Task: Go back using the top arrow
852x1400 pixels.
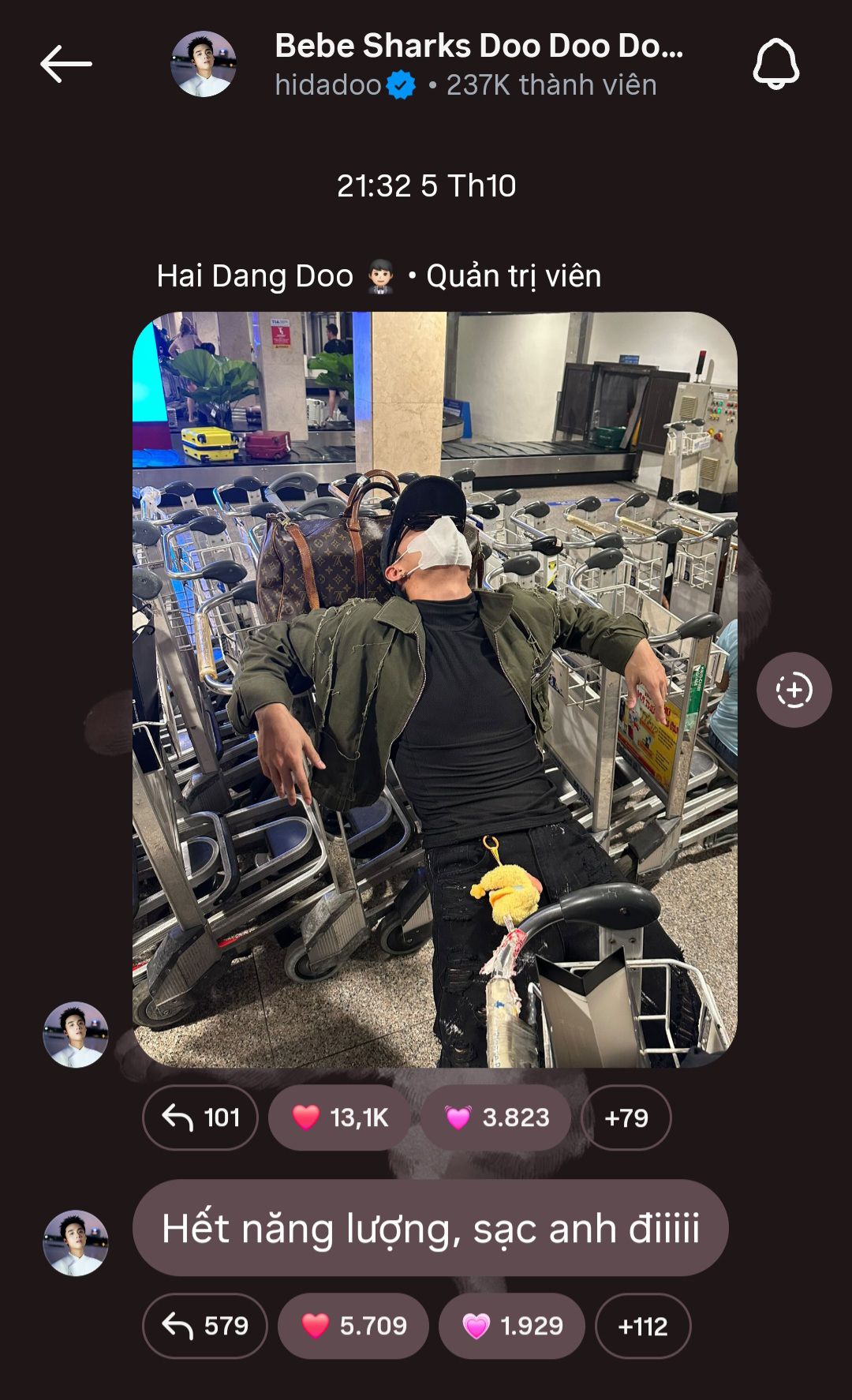Action: [66, 64]
